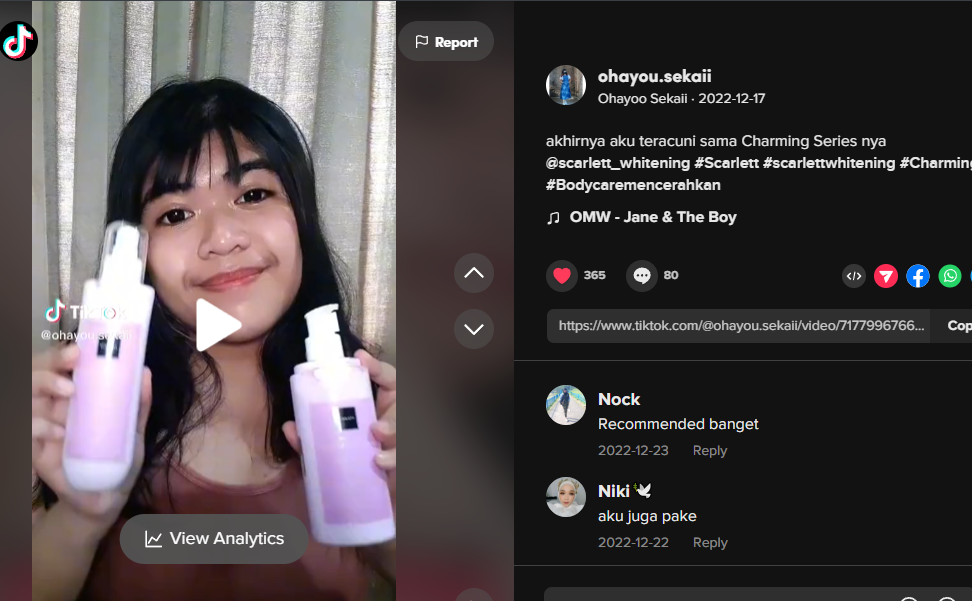Open the OMW - Jane & The Boy sound
This screenshot has height=601, width=972.
coord(652,217)
